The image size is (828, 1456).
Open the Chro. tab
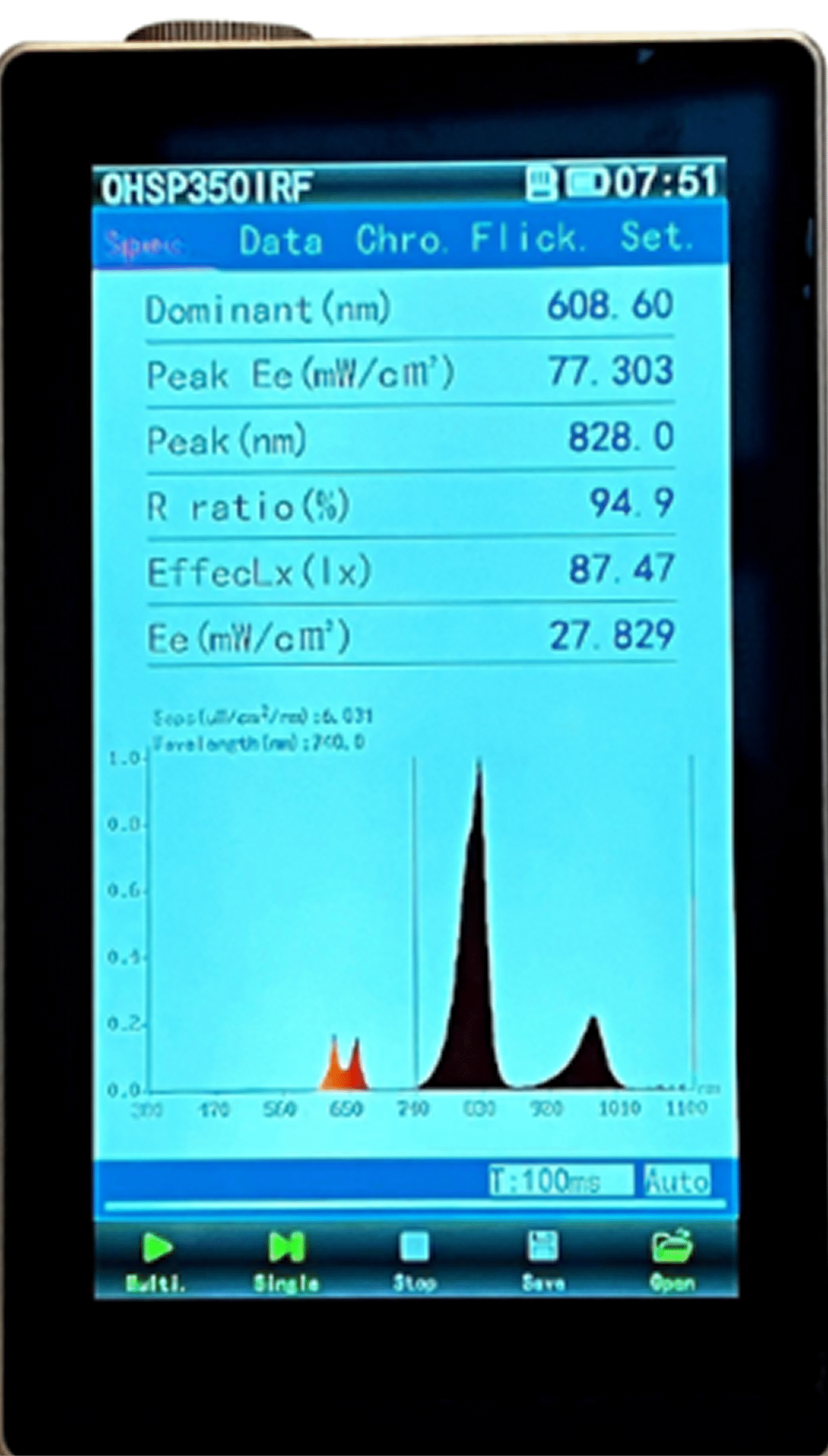click(401, 239)
